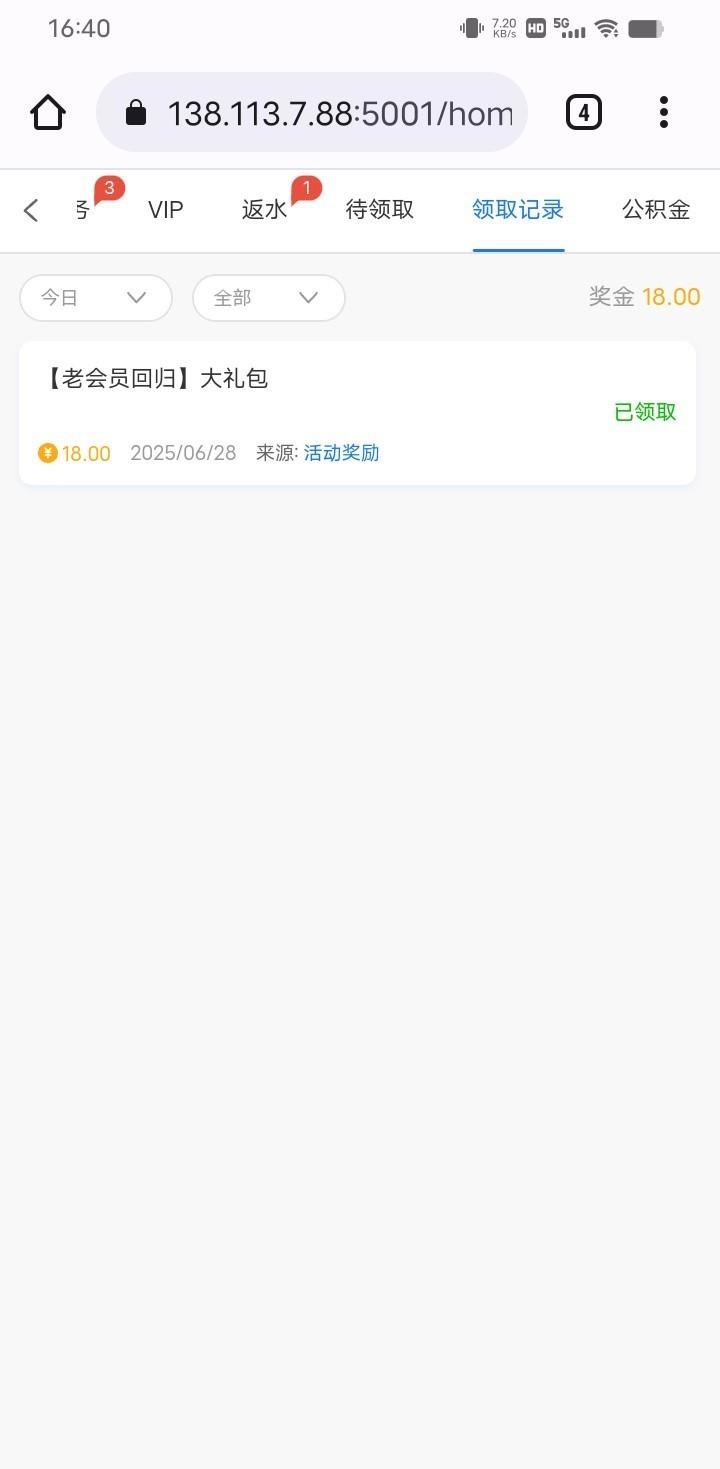Image resolution: width=720 pixels, height=1469 pixels.
Task: Open the 全部 type filter dropdown
Action: pos(268,297)
